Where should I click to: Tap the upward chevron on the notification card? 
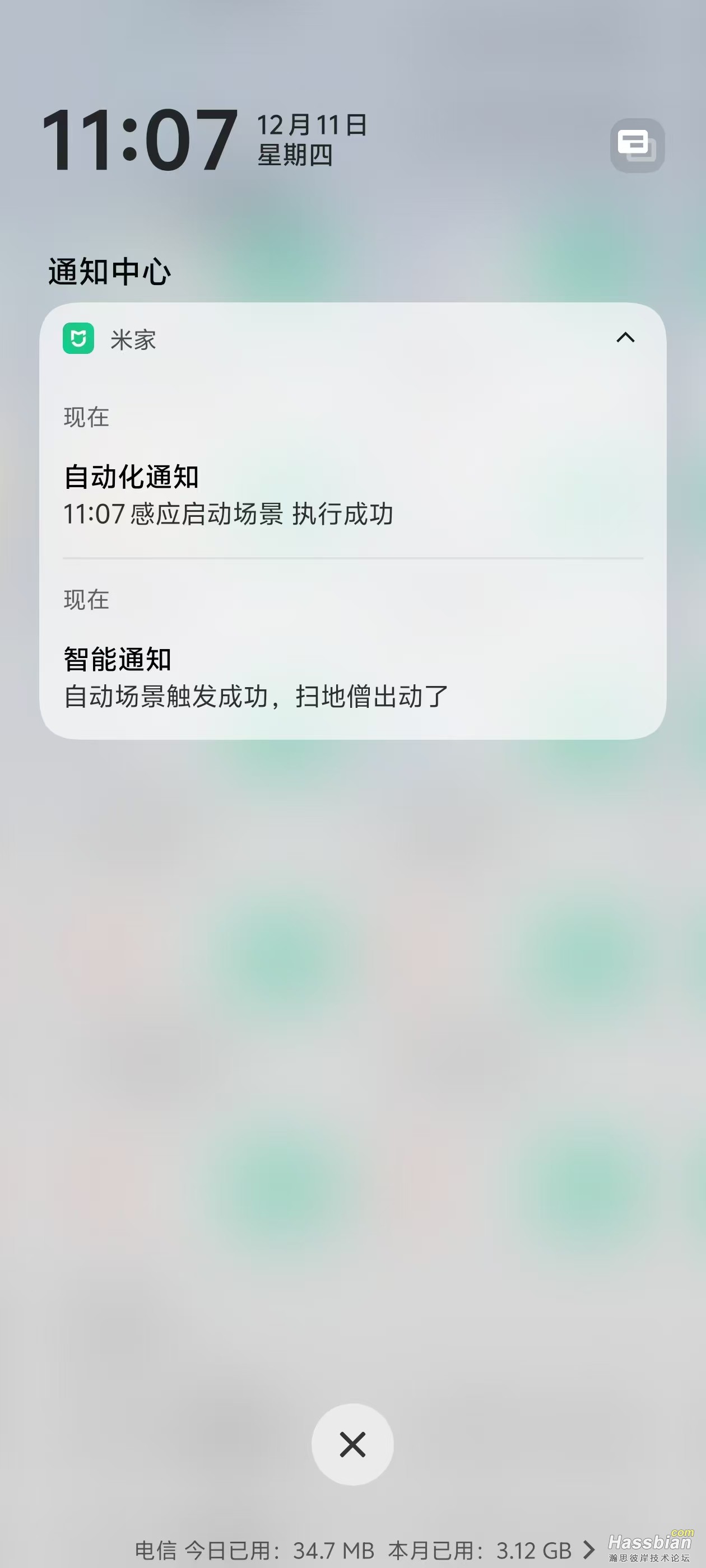(626, 338)
